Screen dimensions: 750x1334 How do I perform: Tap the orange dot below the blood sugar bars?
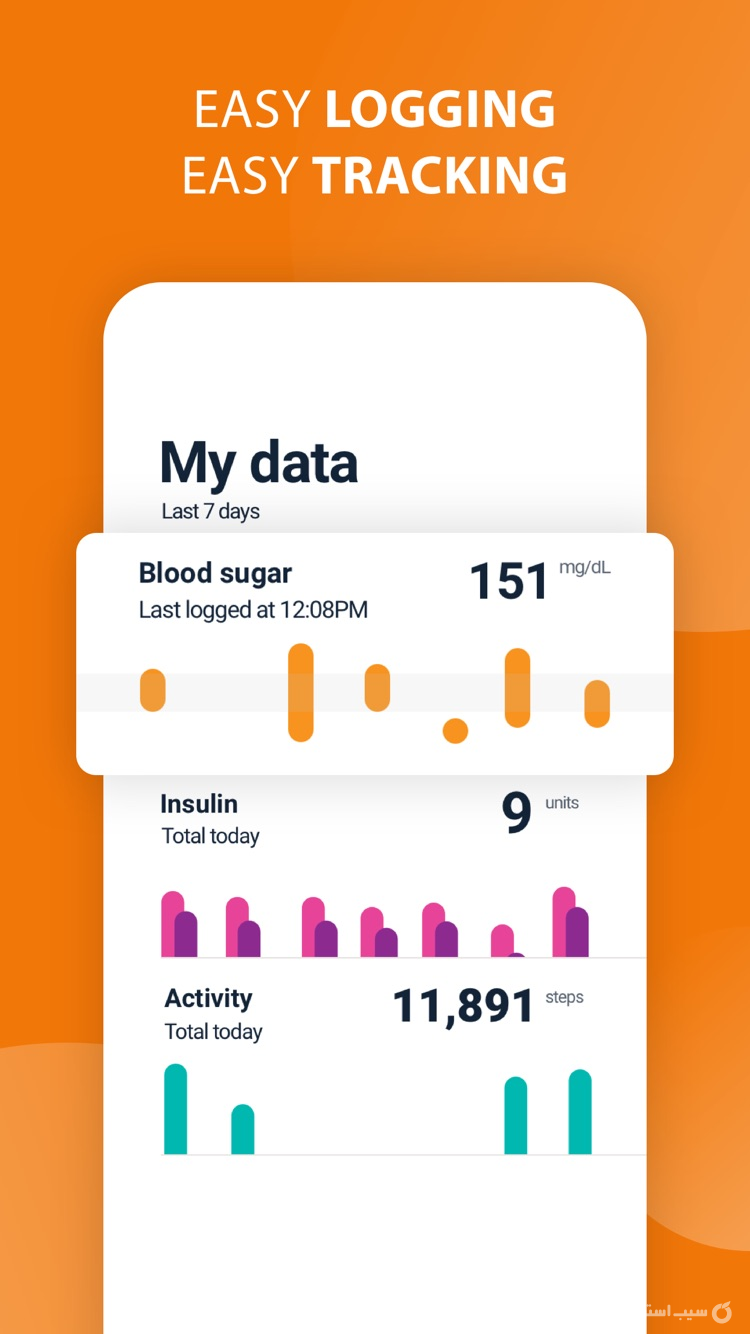tap(455, 731)
